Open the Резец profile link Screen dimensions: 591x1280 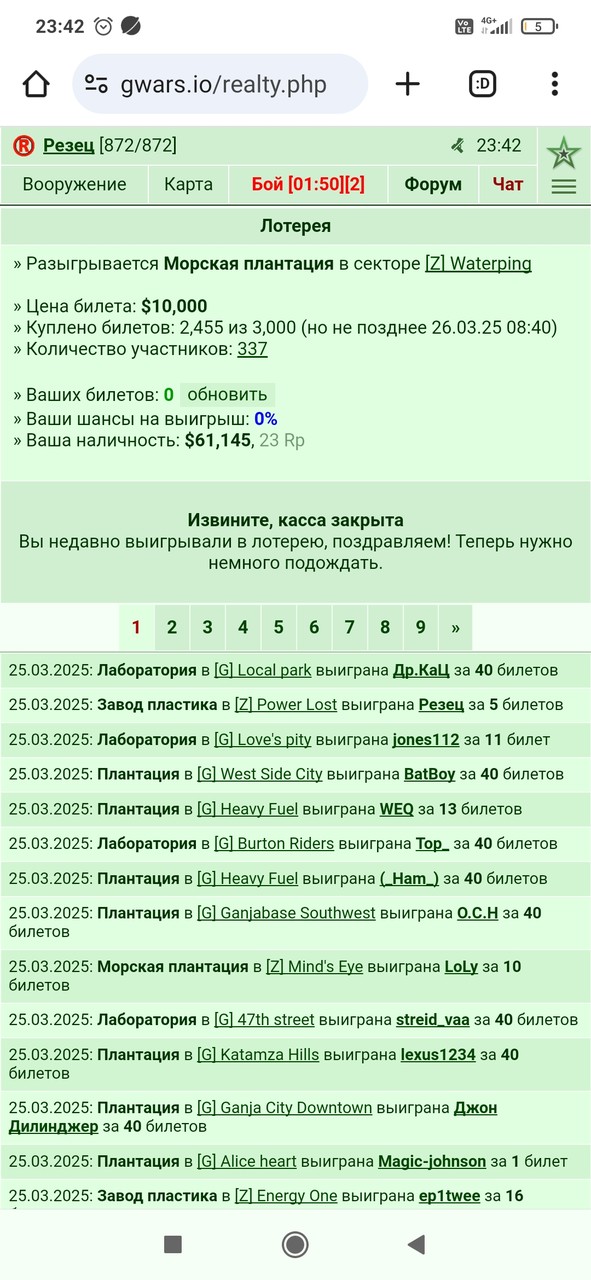pyautogui.click(x=69, y=146)
